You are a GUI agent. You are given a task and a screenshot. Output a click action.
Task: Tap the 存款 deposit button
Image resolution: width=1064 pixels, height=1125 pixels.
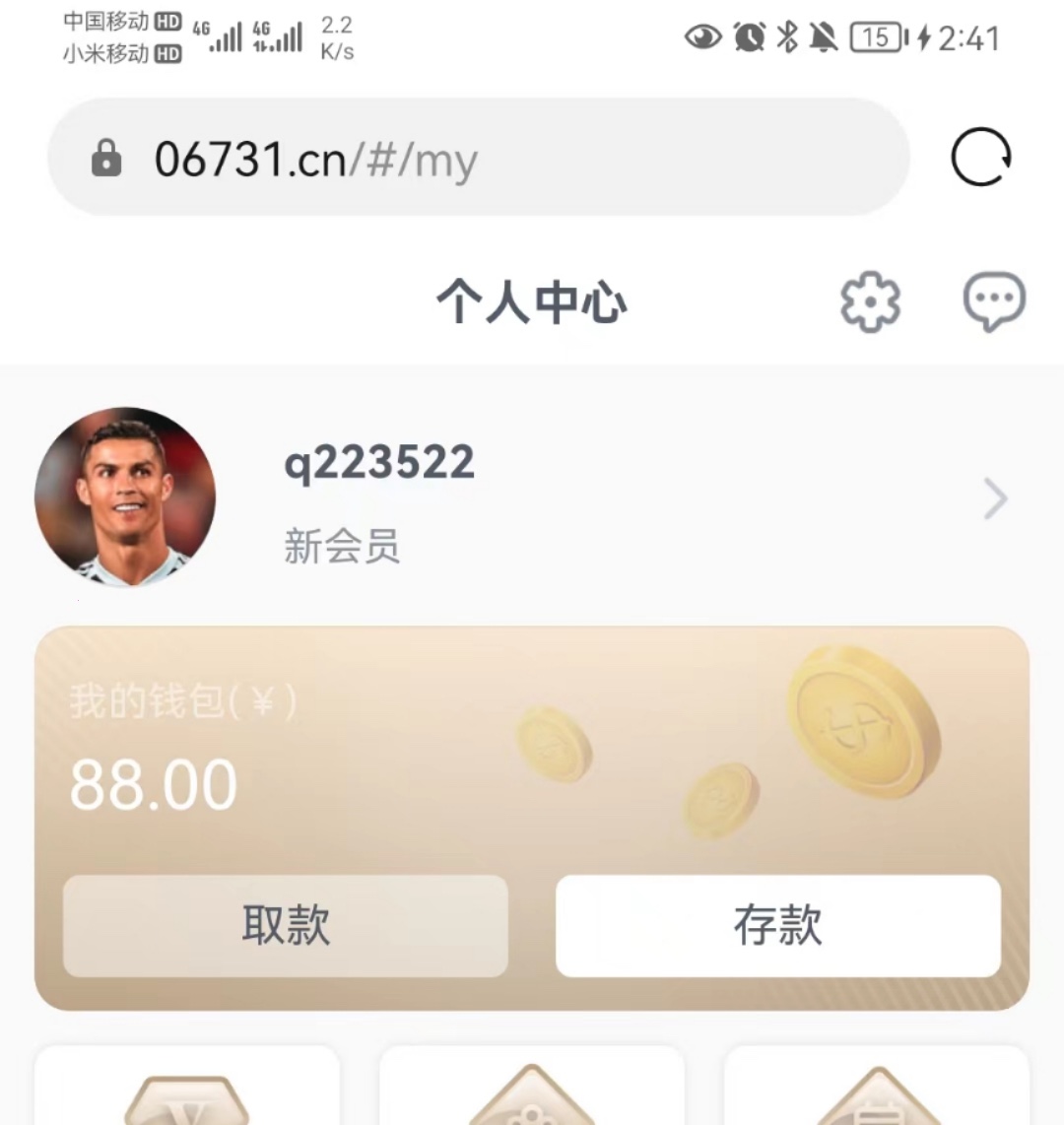point(777,925)
